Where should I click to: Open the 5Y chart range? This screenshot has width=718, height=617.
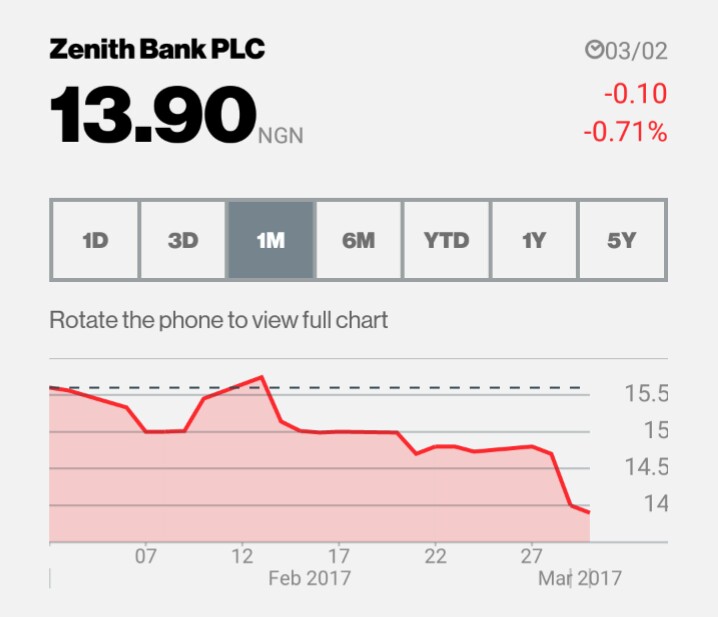coord(622,241)
